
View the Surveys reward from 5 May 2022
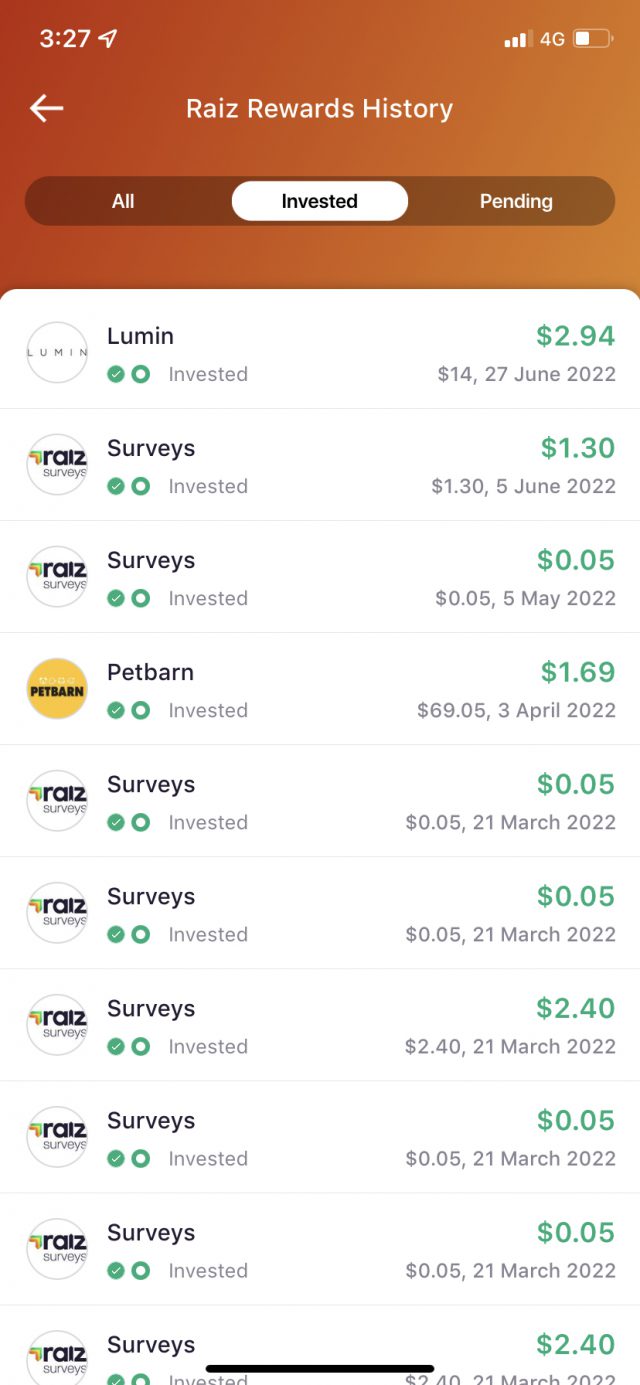[320, 577]
